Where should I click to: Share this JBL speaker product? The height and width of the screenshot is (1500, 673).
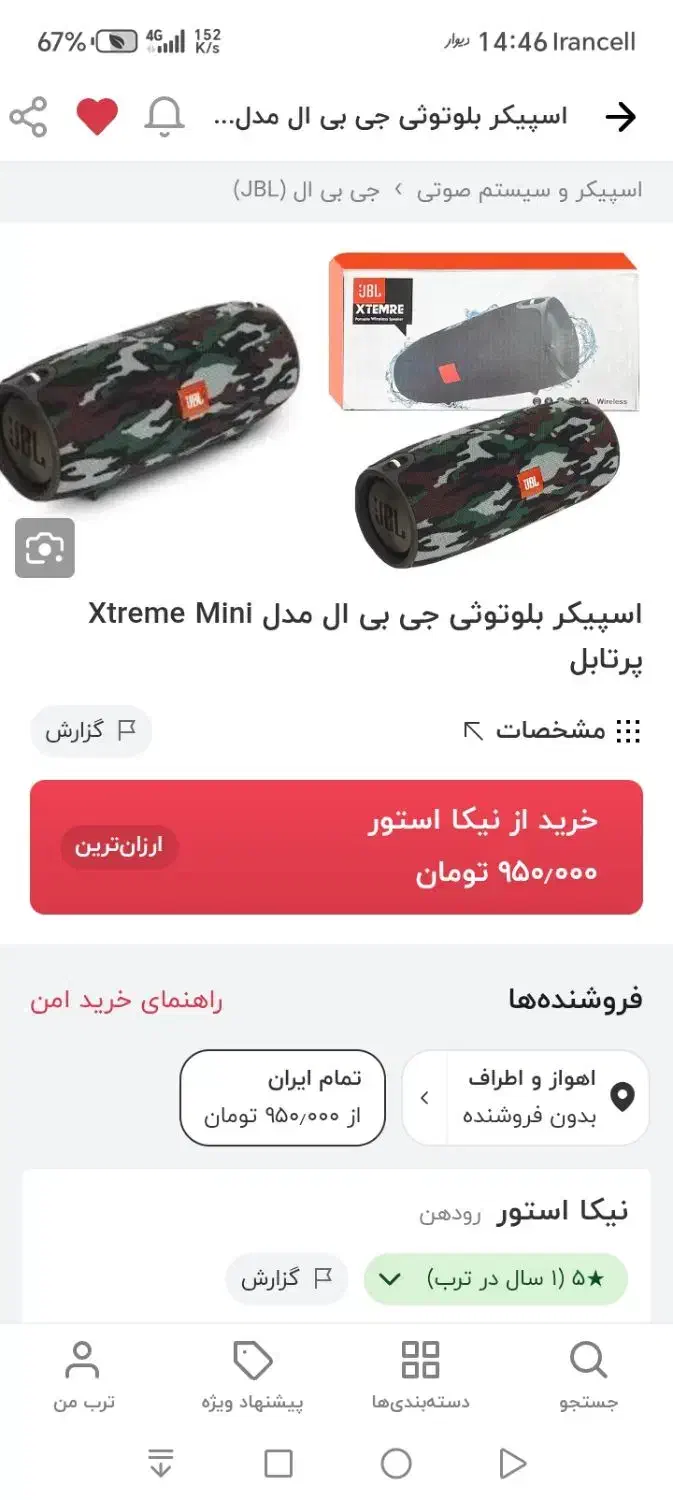[29, 117]
